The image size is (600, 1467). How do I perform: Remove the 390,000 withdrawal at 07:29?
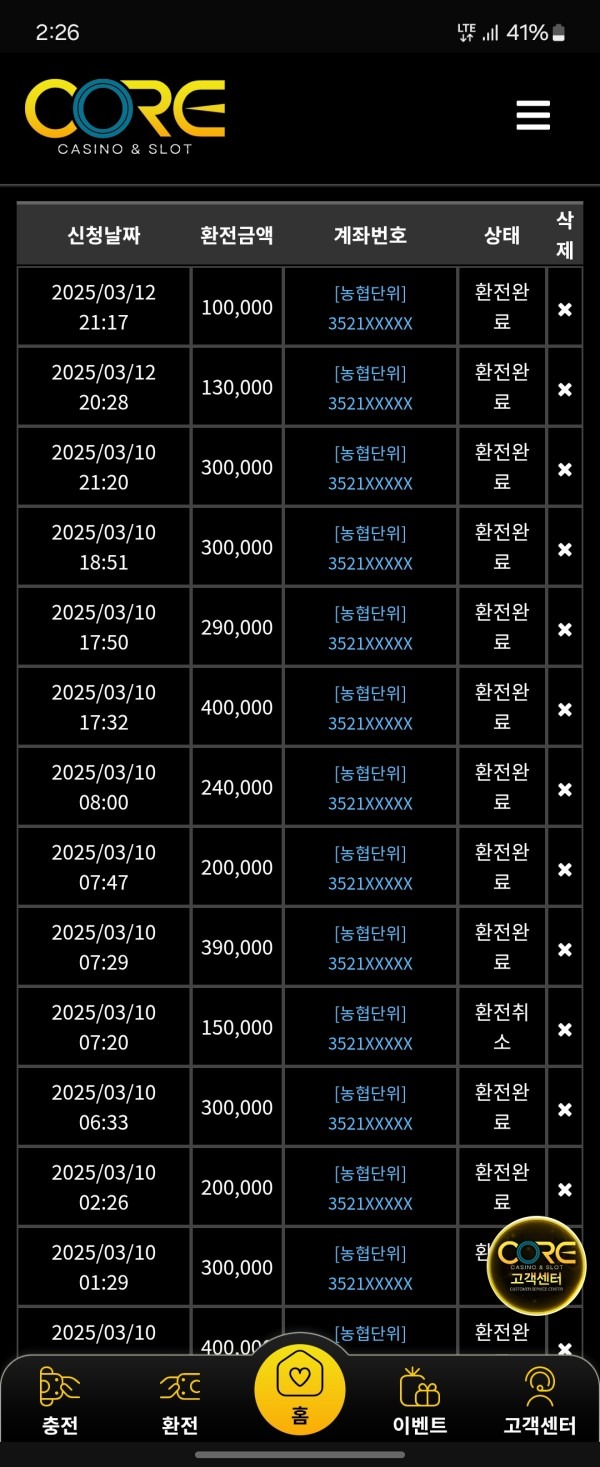click(565, 949)
